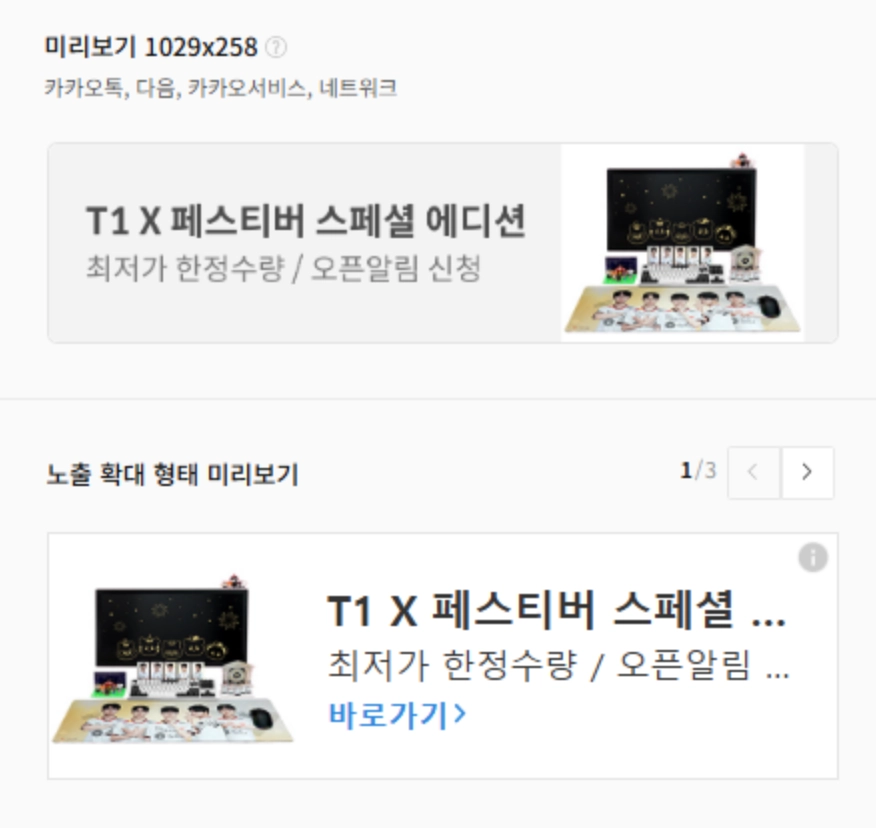Follow the 바로가기 link
This screenshot has height=828, width=876.
coord(397,714)
